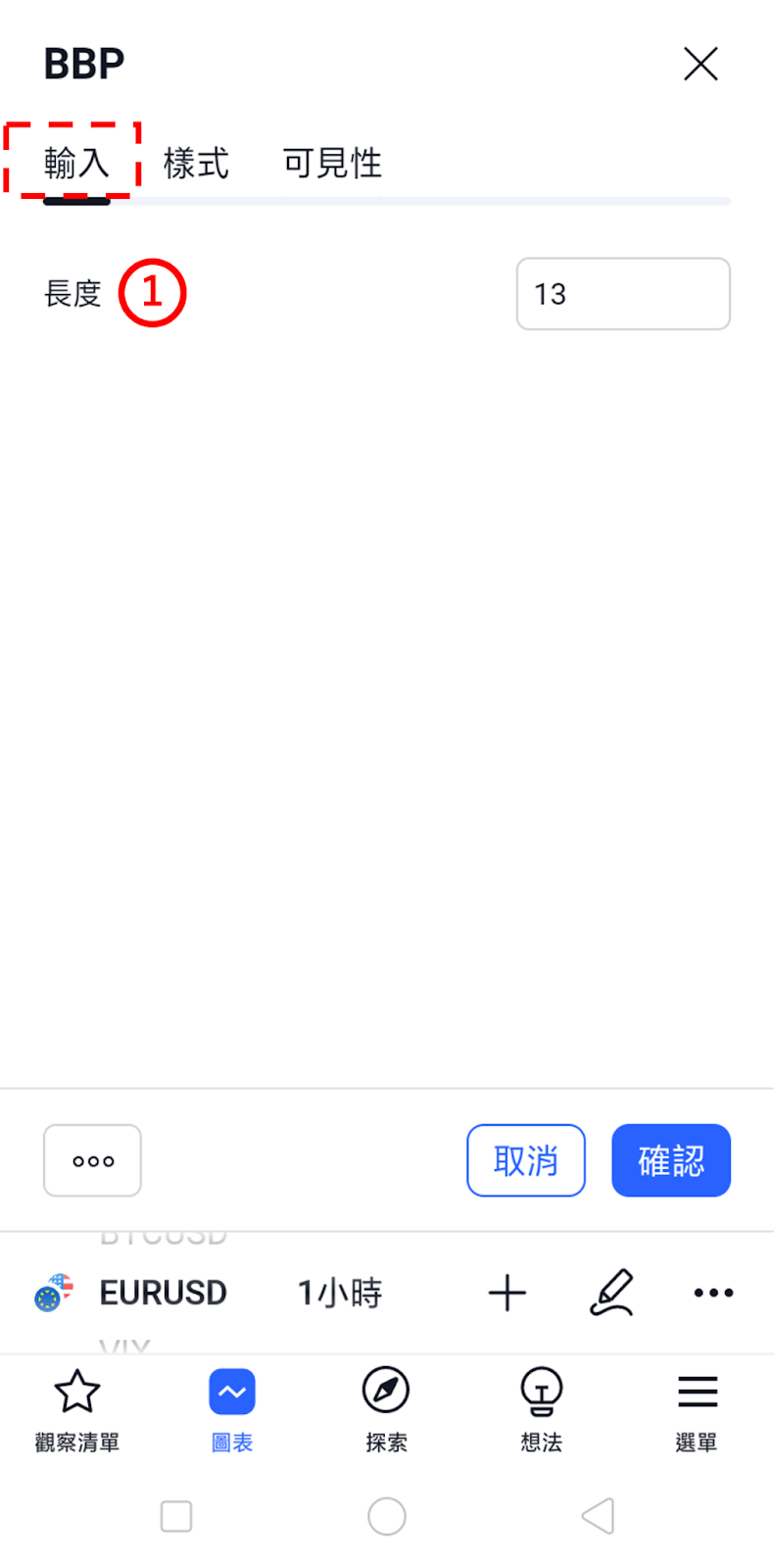Go to the system home screen
Screen dimensions: 774x1568
(387, 1516)
